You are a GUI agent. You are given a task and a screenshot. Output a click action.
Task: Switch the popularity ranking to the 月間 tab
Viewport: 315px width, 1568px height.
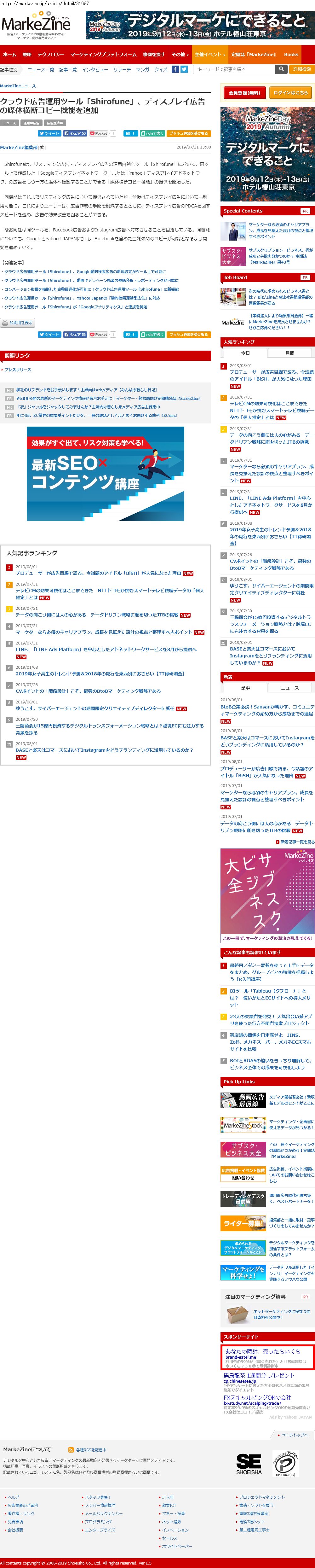click(x=289, y=353)
